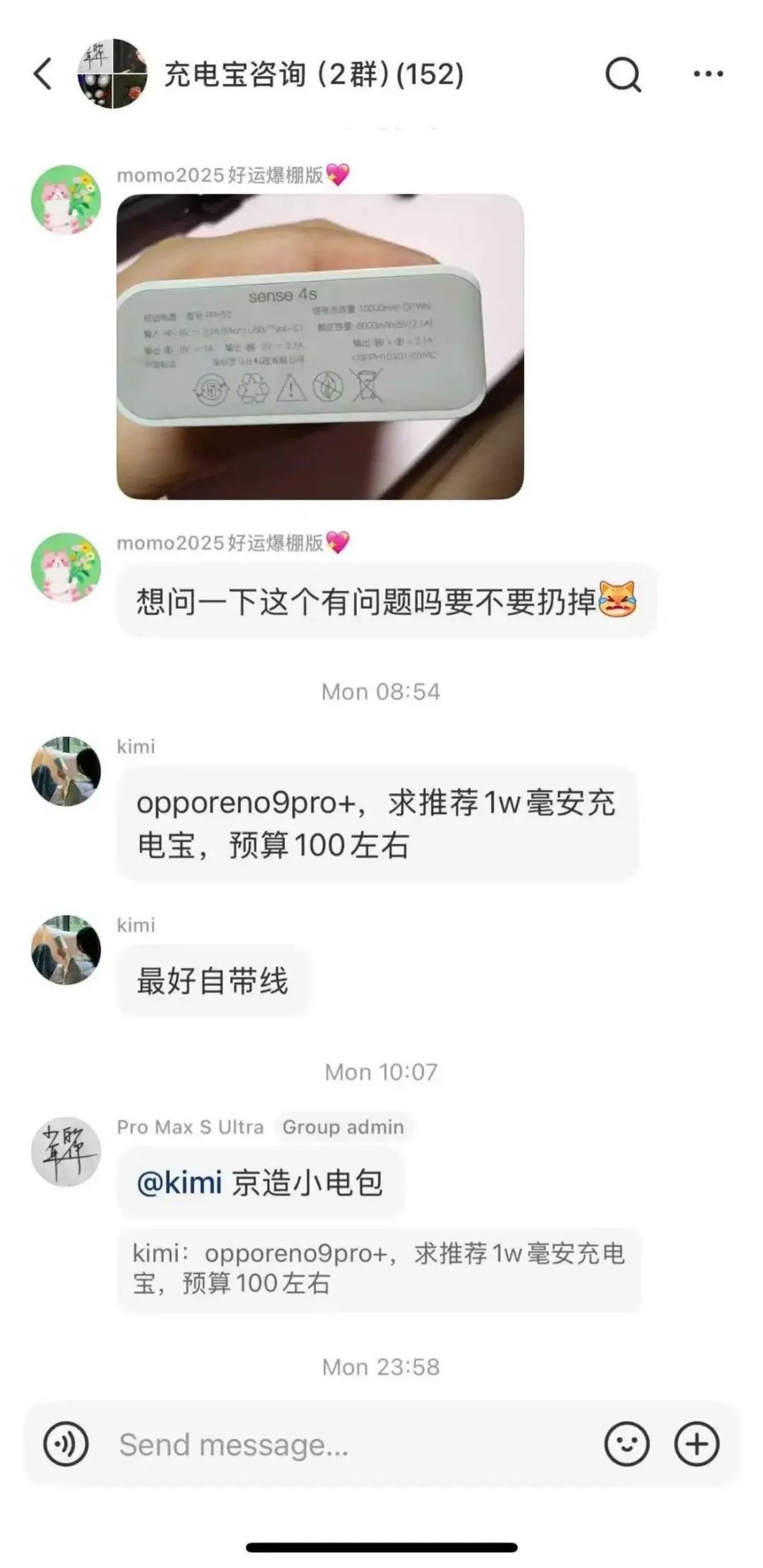Open the three-dot overflow menu
This screenshot has height=1568, width=763.
pos(708,74)
